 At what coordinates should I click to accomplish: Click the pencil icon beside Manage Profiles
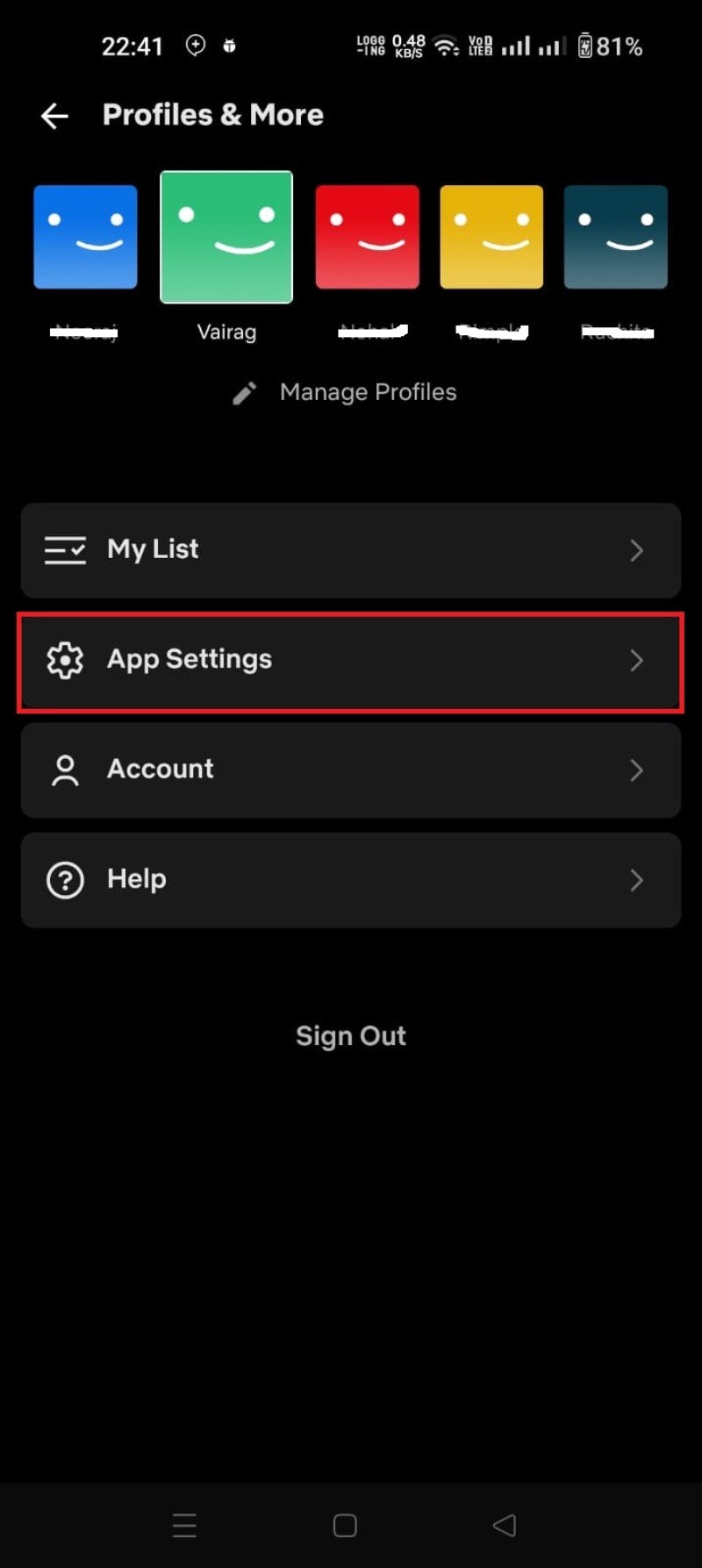(x=243, y=393)
